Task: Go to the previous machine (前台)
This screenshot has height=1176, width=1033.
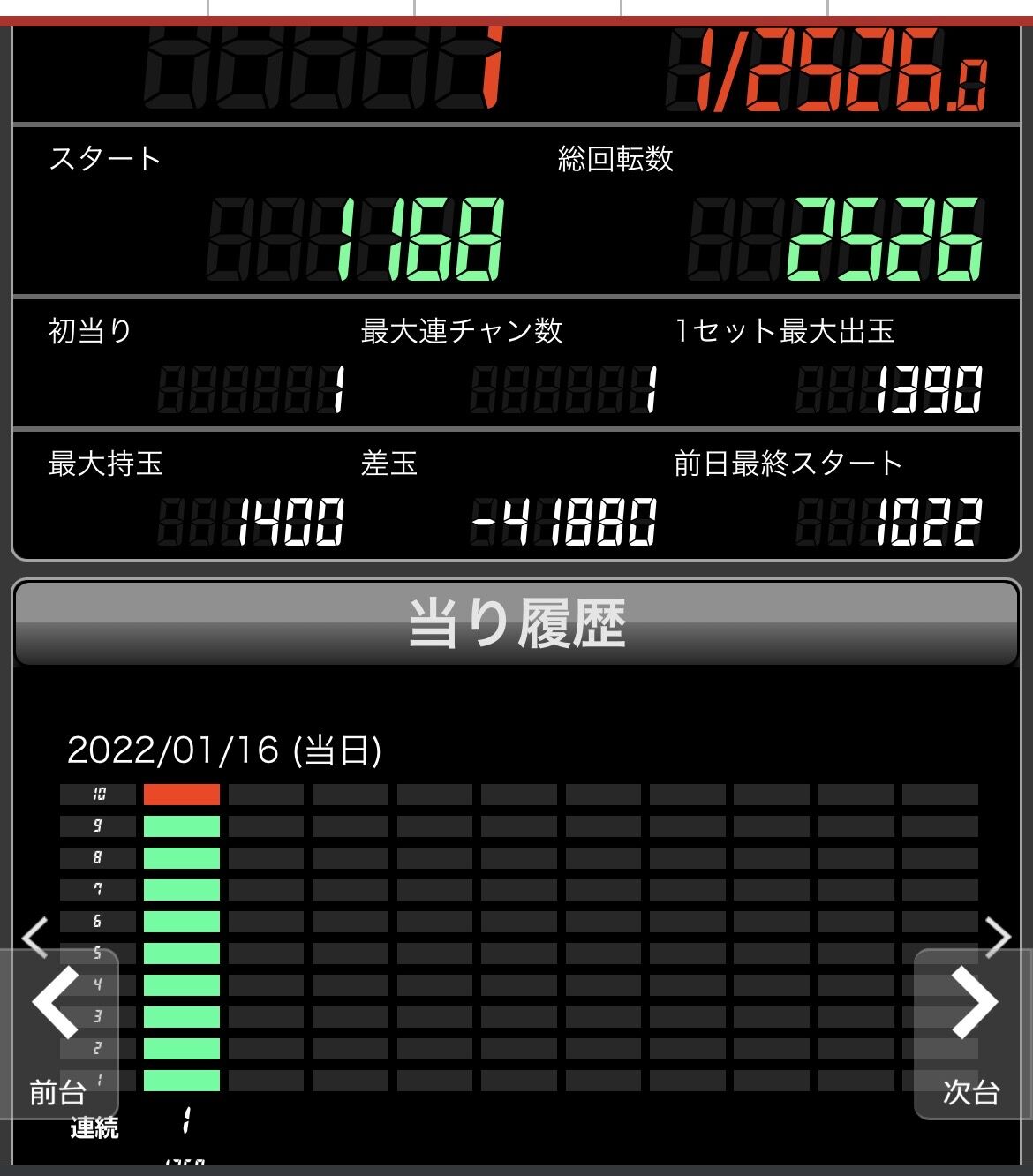Action: [57, 1034]
